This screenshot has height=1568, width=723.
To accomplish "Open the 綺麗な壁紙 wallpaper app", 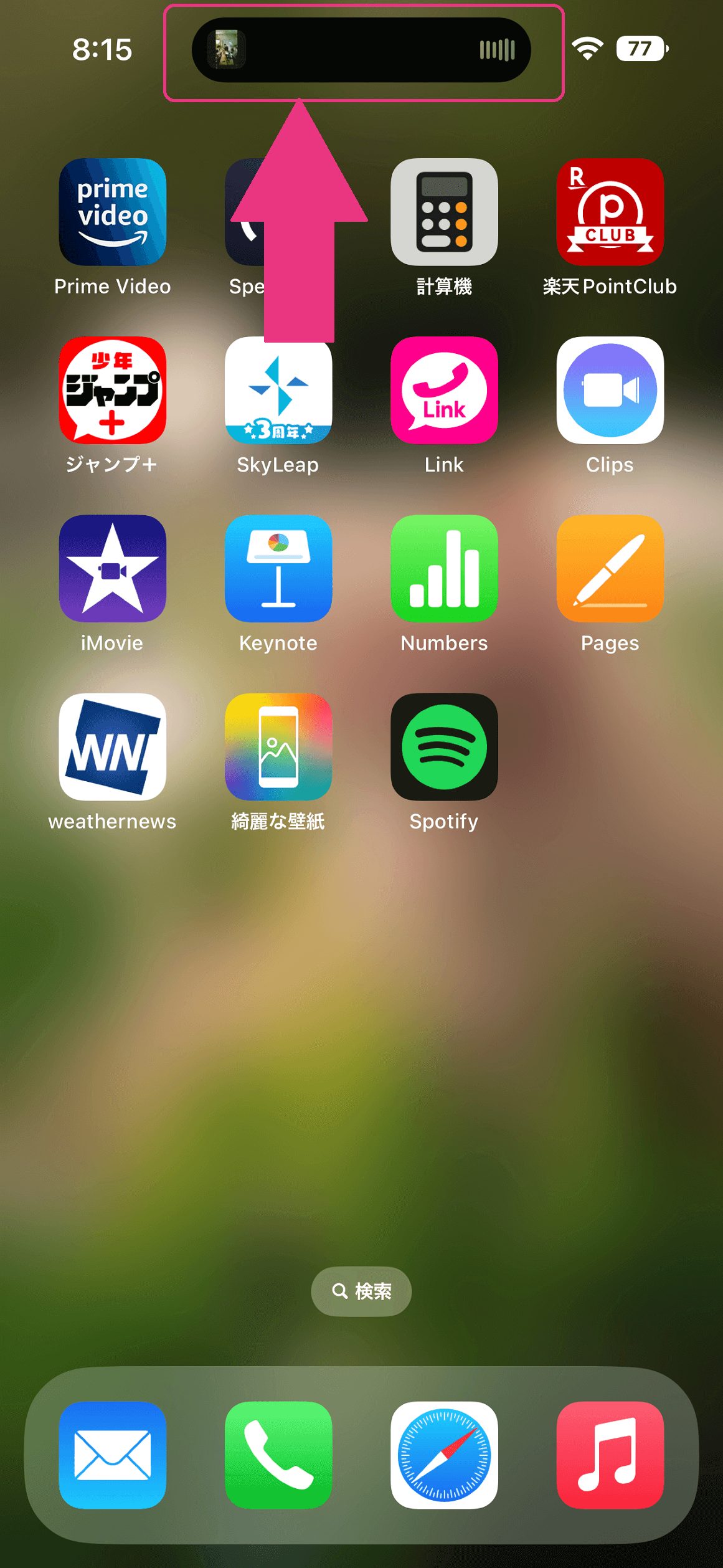I will pyautogui.click(x=278, y=746).
